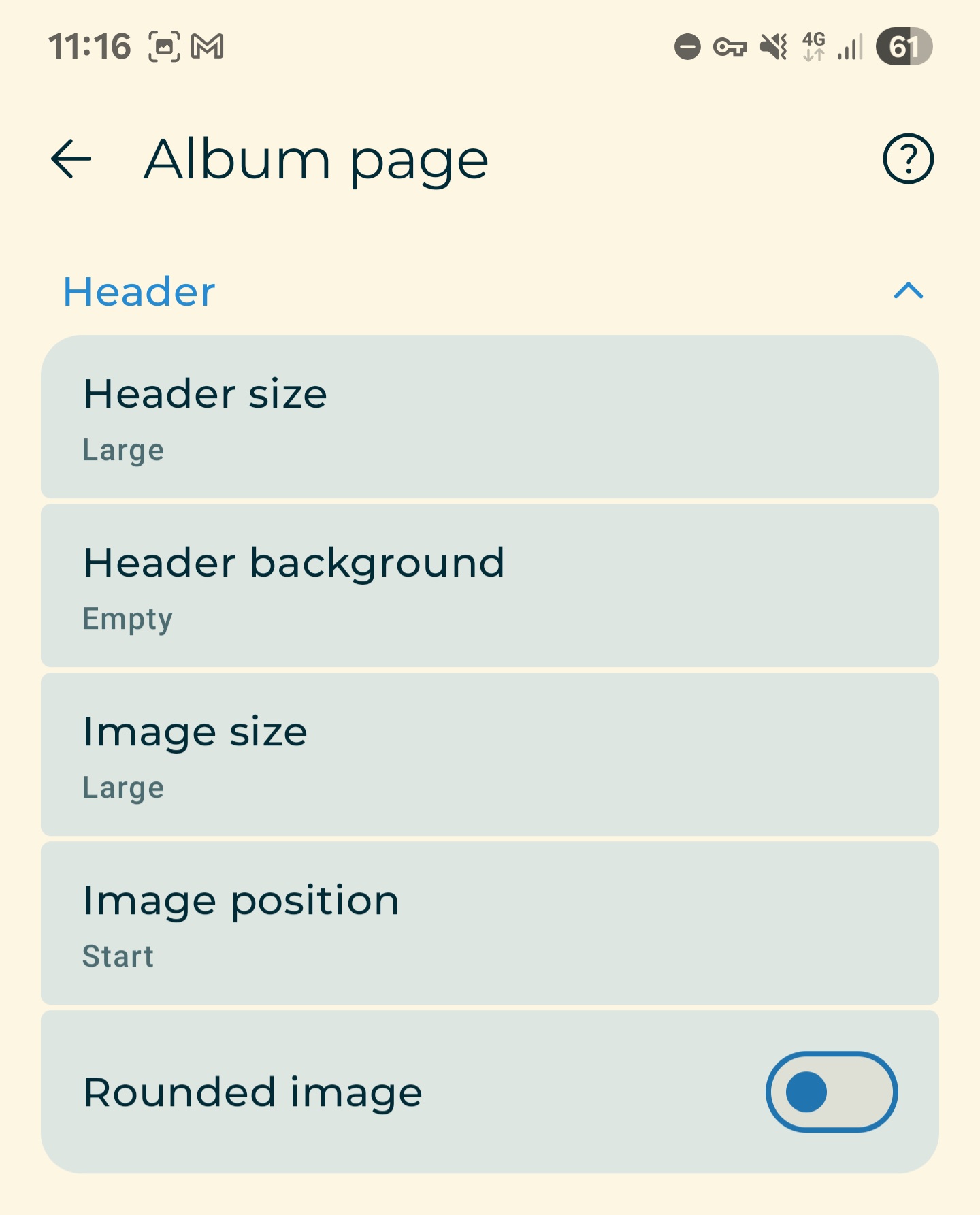980x1215 pixels.
Task: Collapse the Header section
Action: pos(908,291)
